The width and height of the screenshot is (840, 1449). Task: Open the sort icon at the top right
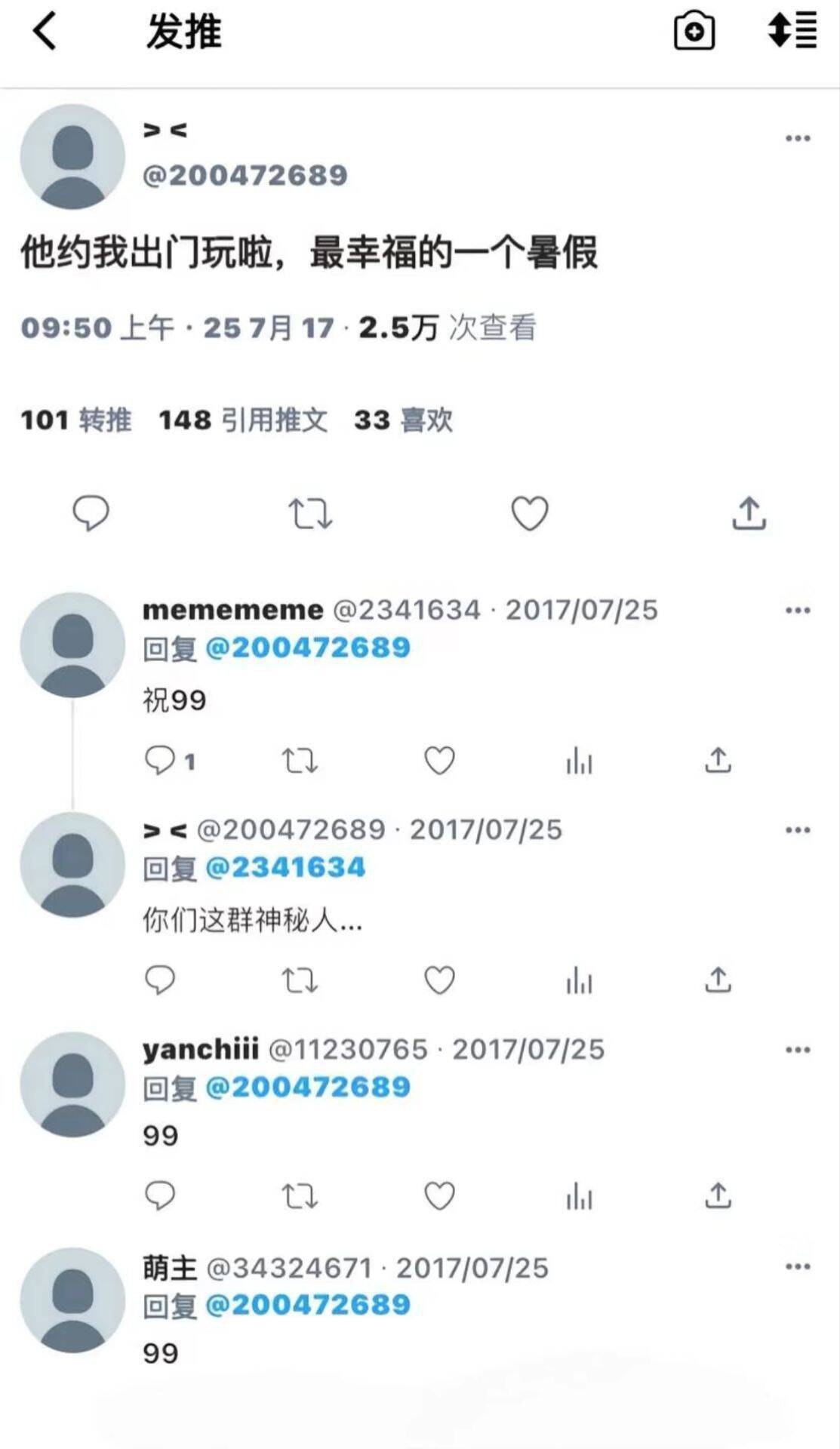[x=792, y=30]
